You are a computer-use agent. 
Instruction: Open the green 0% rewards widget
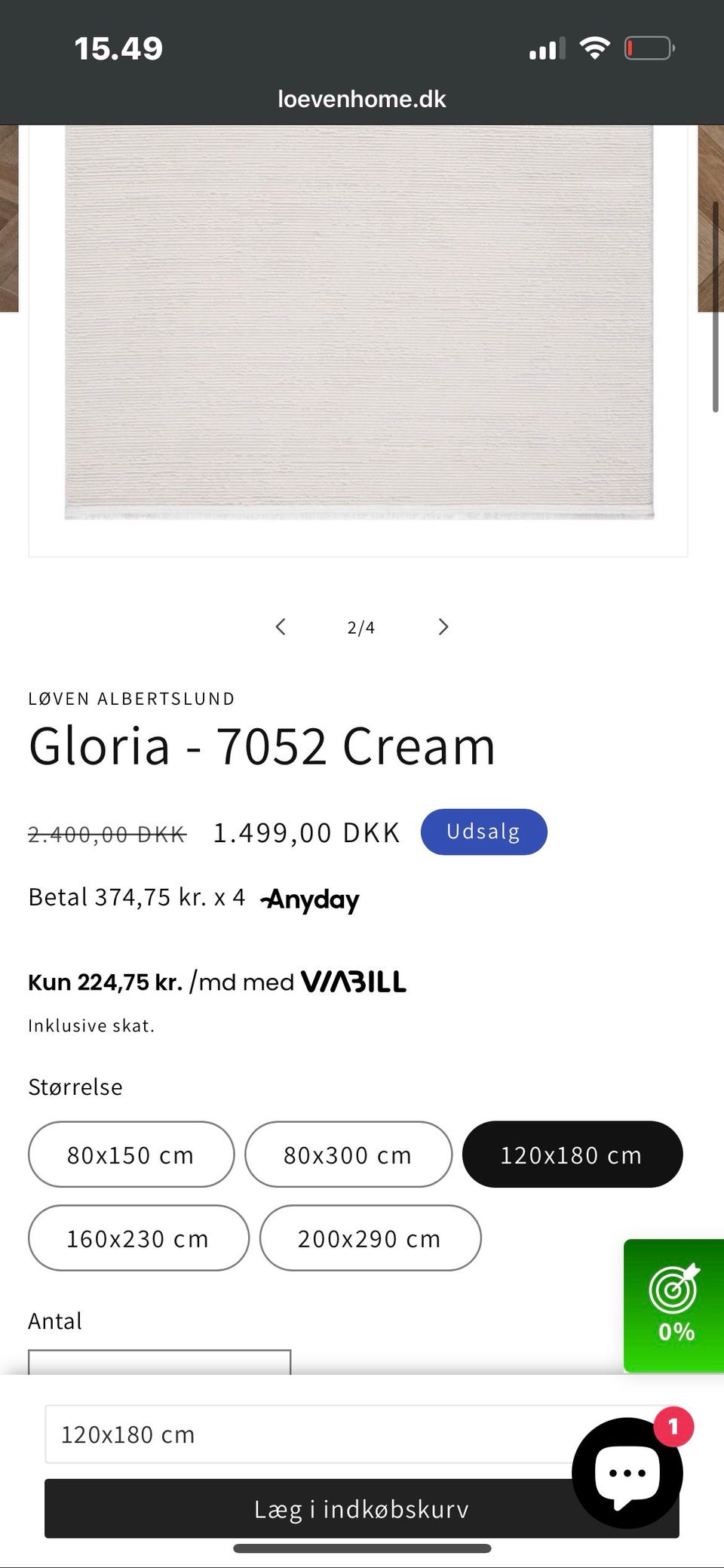coord(673,1305)
